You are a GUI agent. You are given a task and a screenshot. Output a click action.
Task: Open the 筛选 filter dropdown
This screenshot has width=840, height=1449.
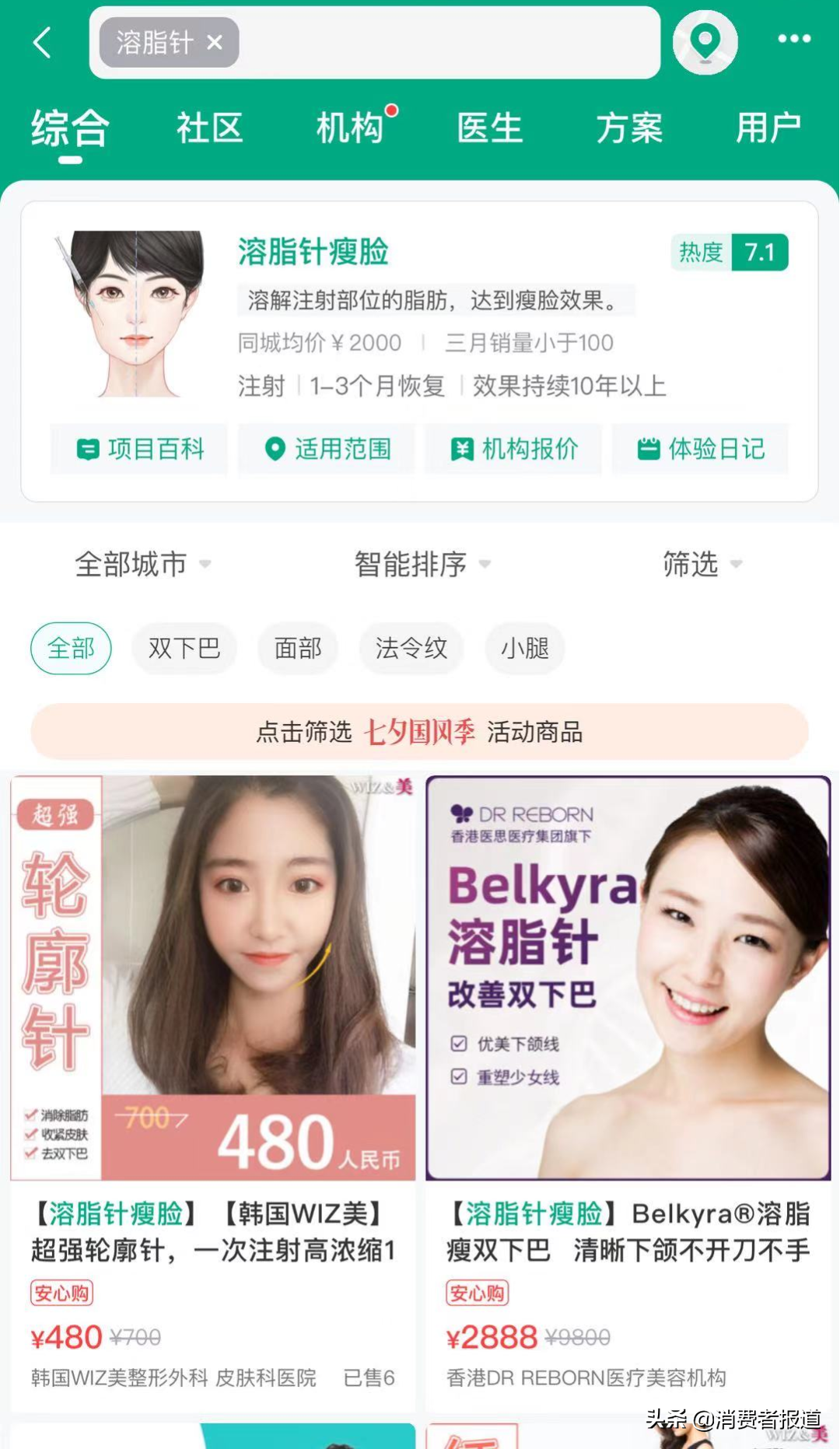coord(701,564)
